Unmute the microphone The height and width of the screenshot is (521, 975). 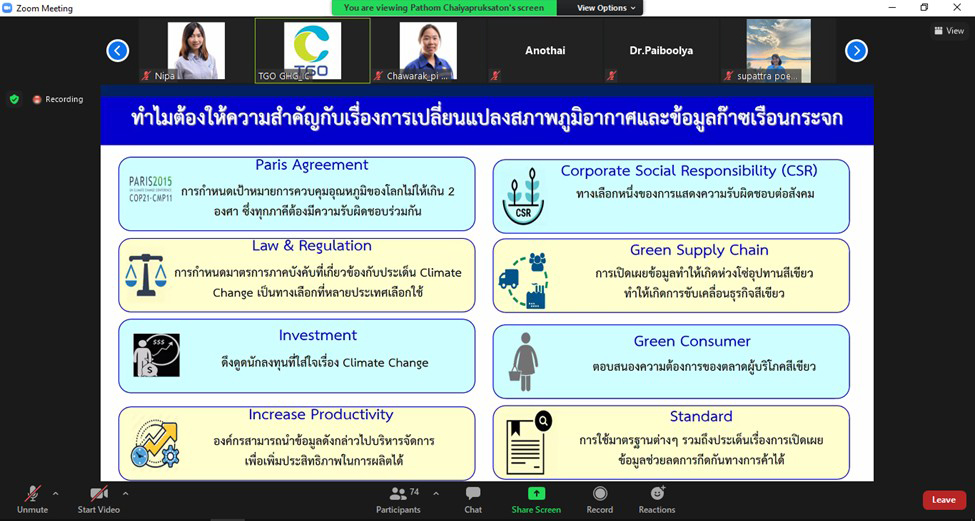32,498
